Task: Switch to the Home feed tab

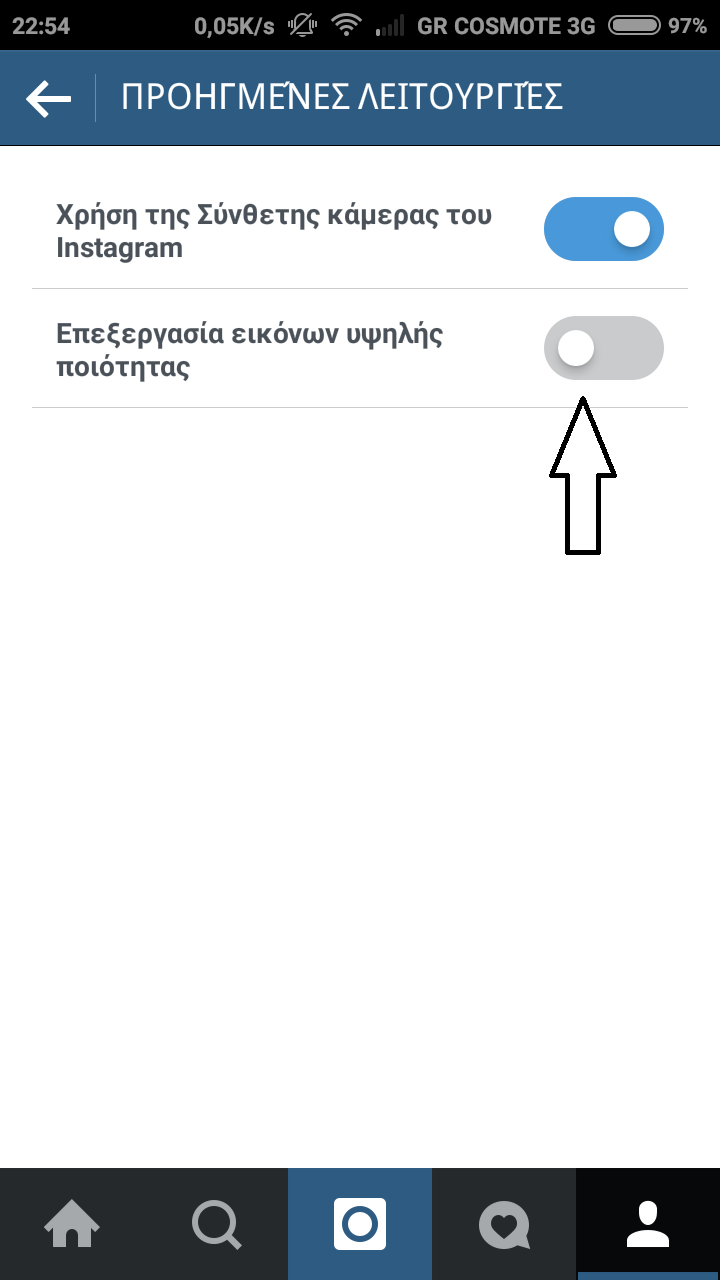Action: pyautogui.click(x=72, y=1224)
